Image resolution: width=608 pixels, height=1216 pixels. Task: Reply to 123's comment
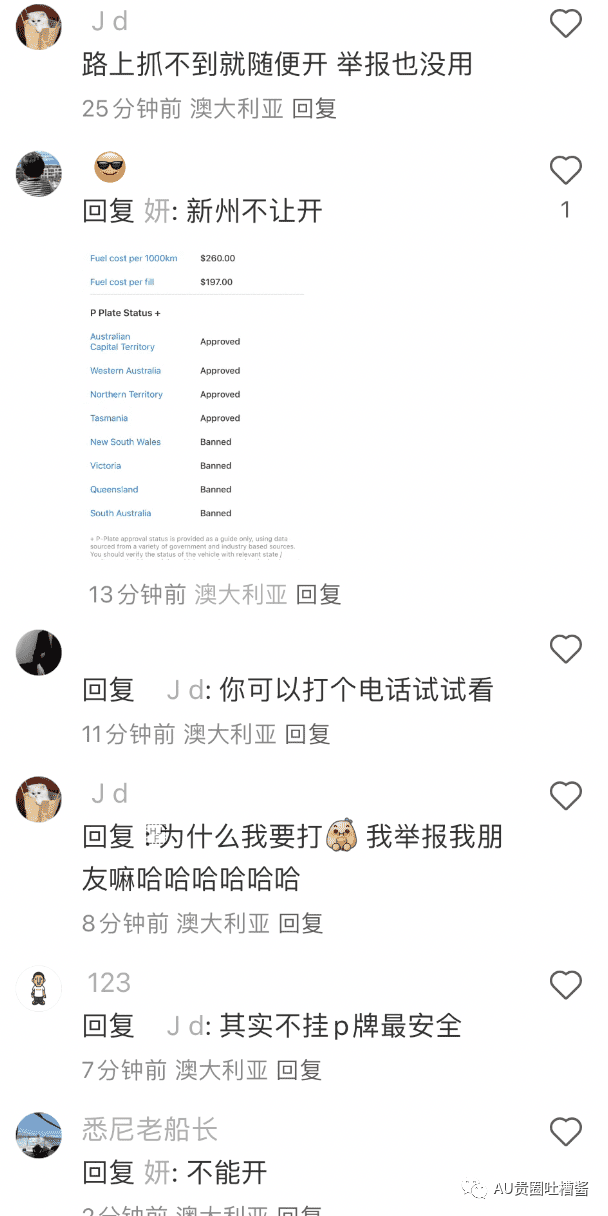click(x=299, y=1071)
